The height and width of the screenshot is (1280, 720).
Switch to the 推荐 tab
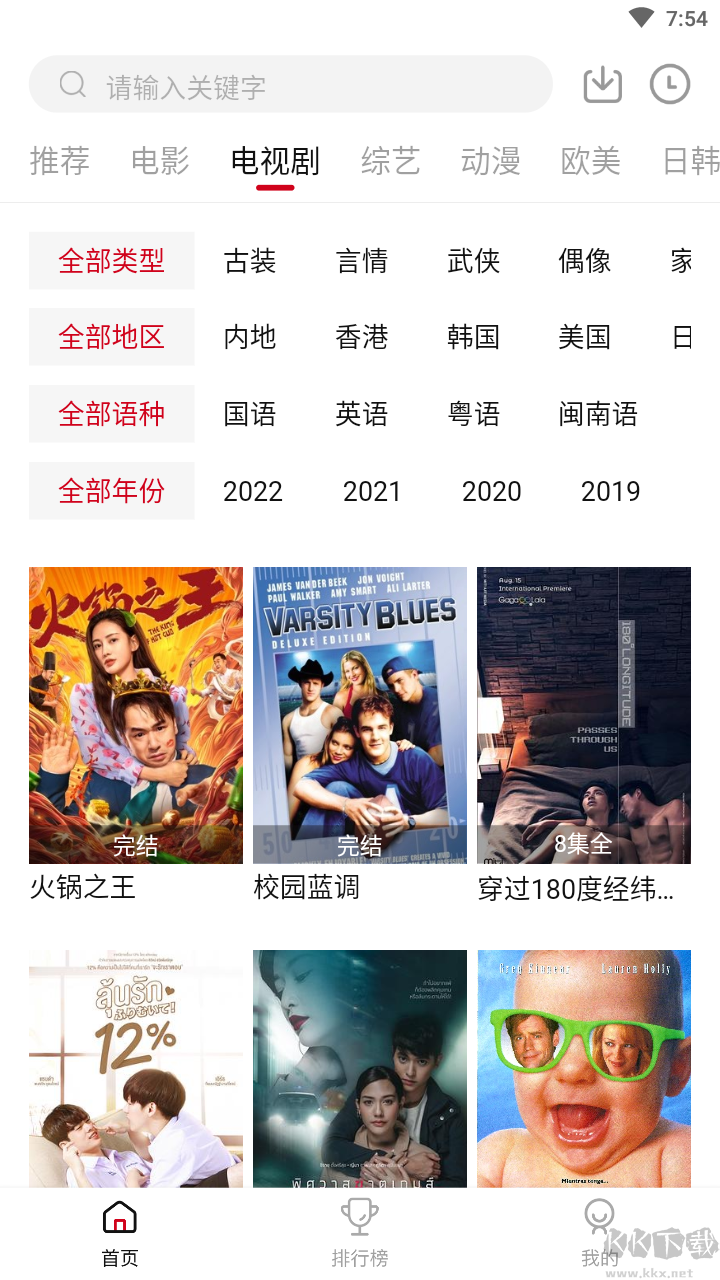pos(60,161)
